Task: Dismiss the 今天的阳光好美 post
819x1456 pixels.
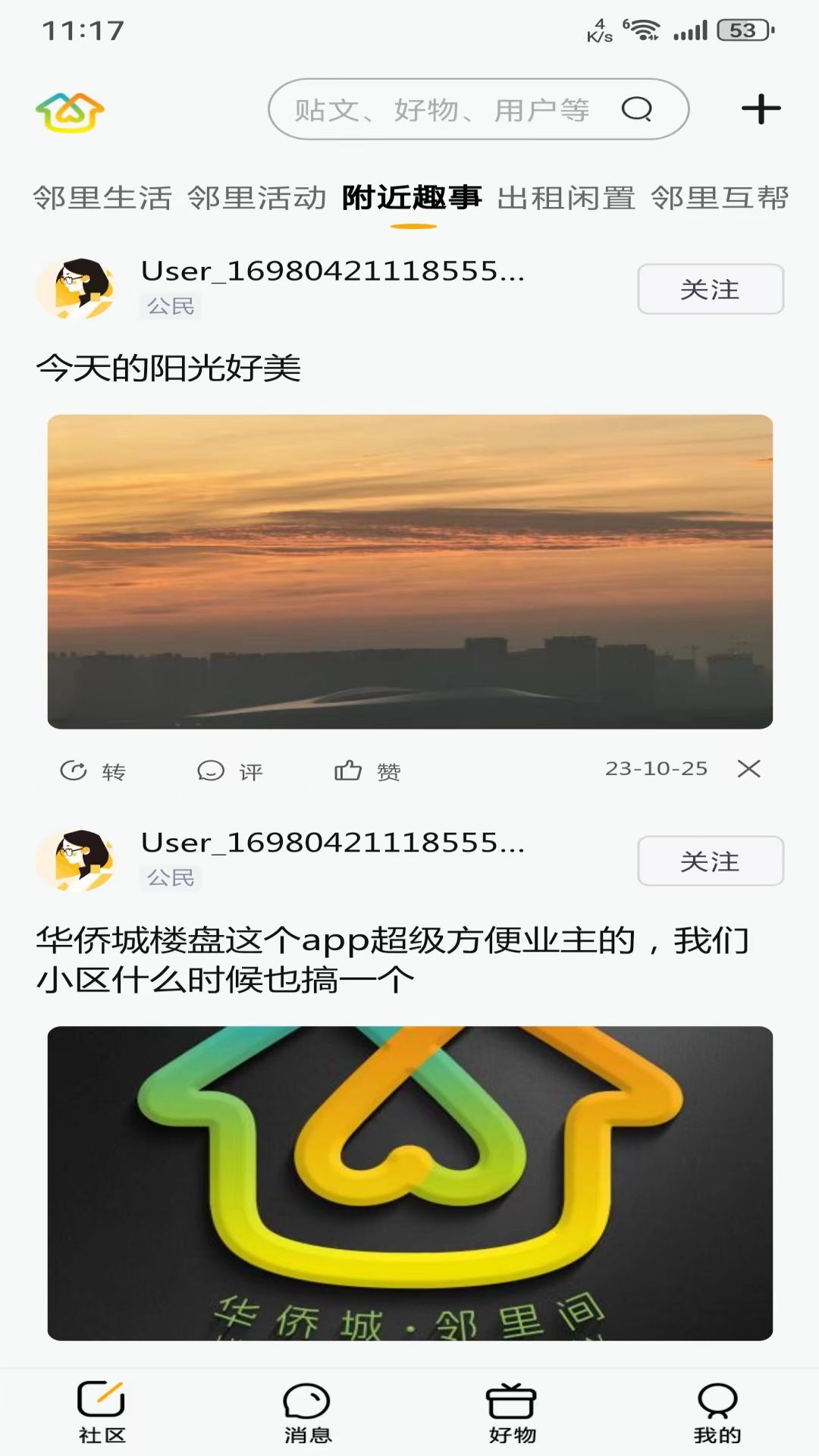Action: [x=748, y=769]
